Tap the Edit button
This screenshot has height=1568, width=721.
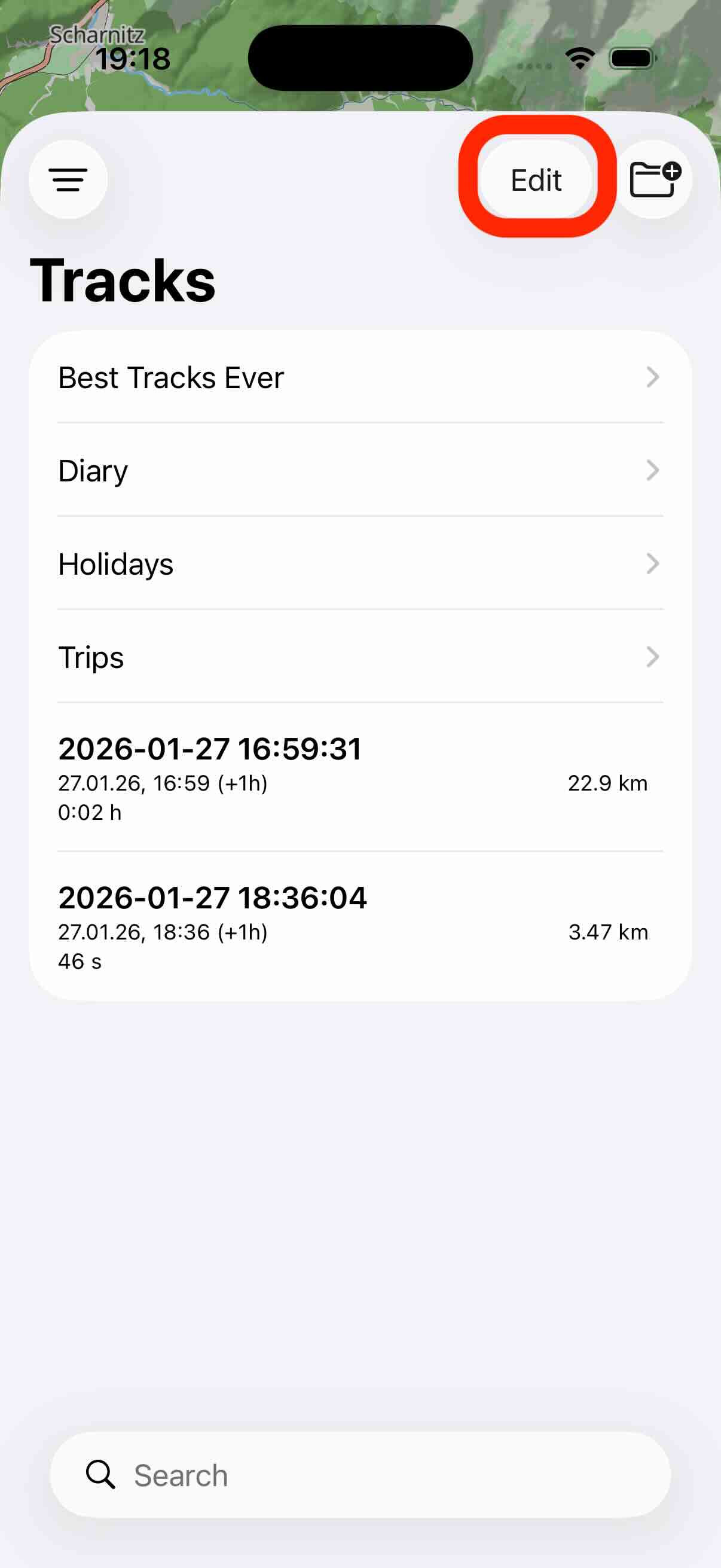point(536,179)
